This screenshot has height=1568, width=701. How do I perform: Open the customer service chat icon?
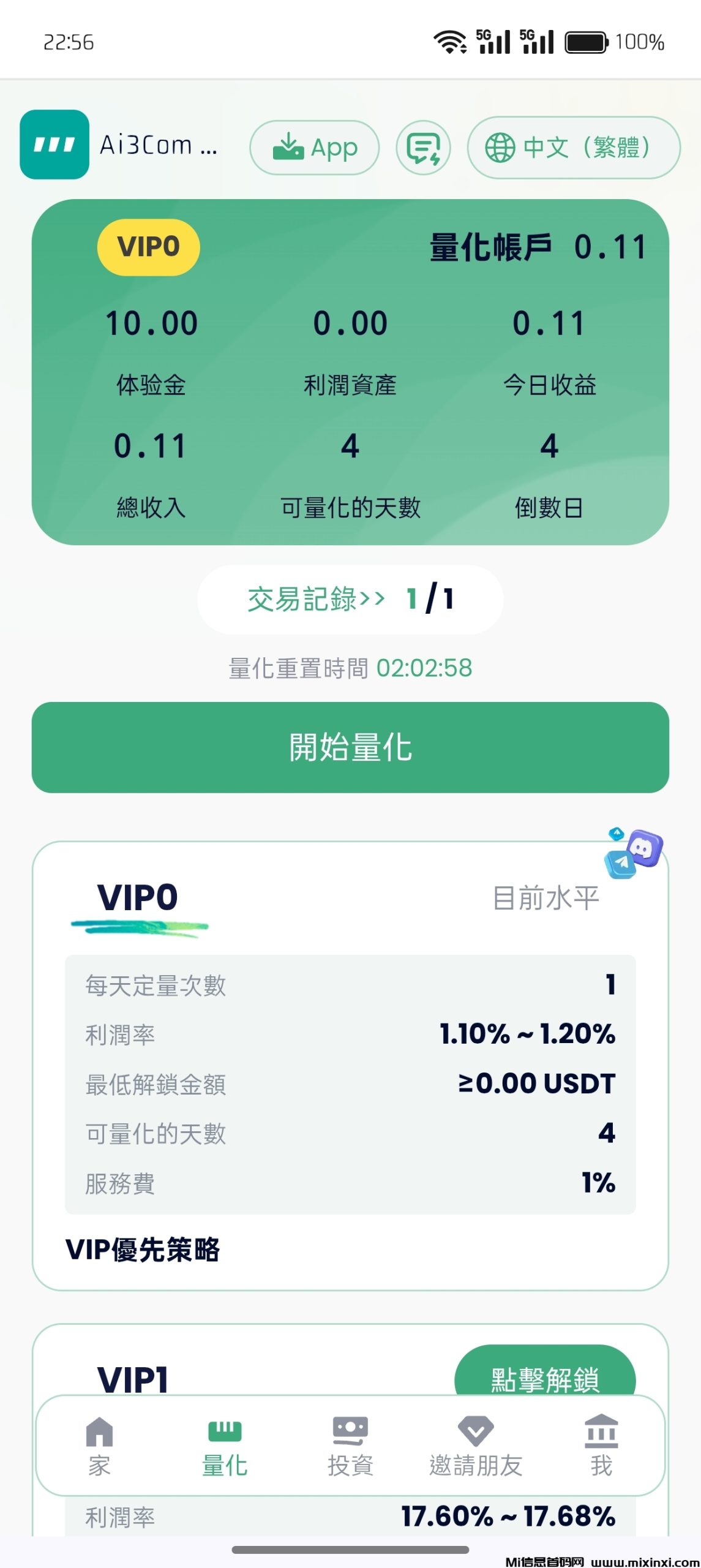tap(424, 147)
